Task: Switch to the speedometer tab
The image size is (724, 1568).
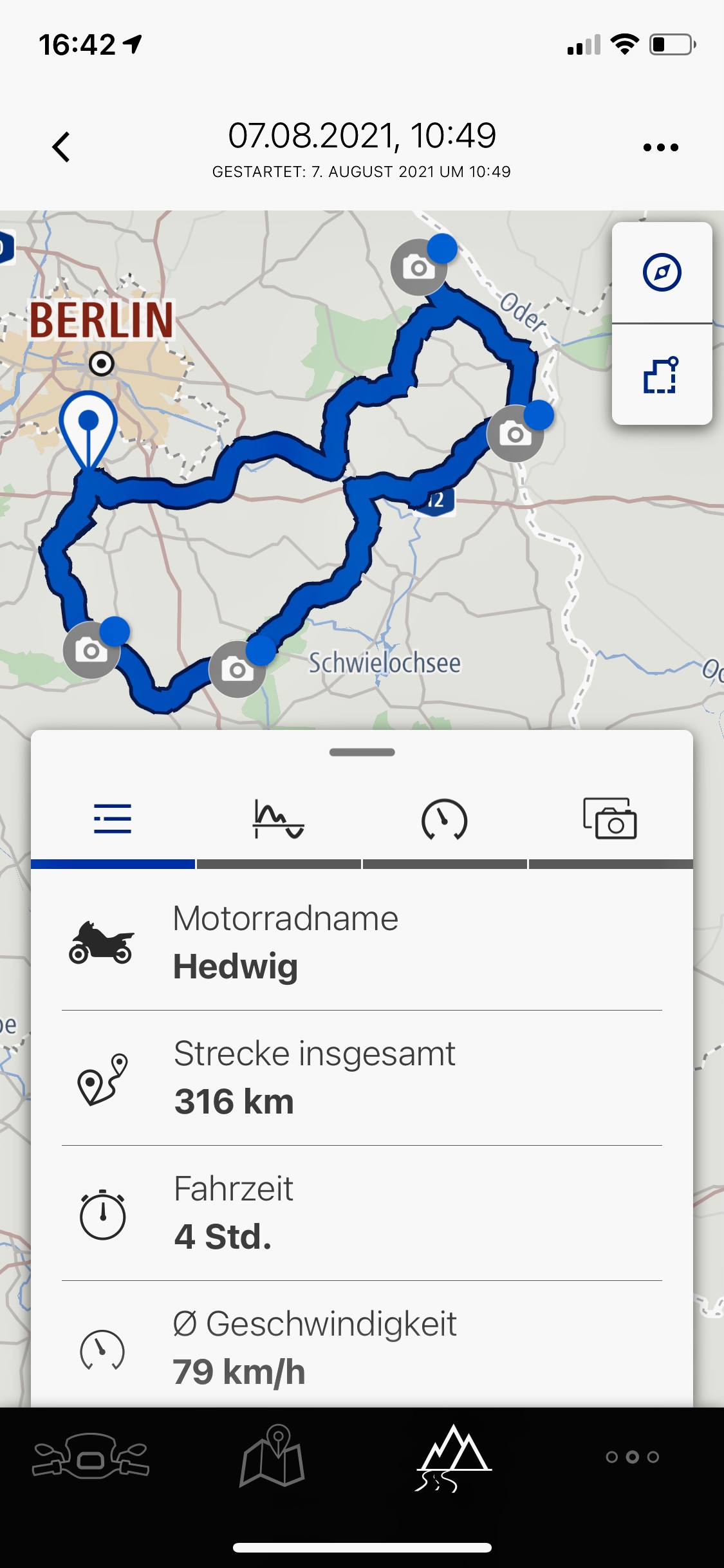Action: 444,819
